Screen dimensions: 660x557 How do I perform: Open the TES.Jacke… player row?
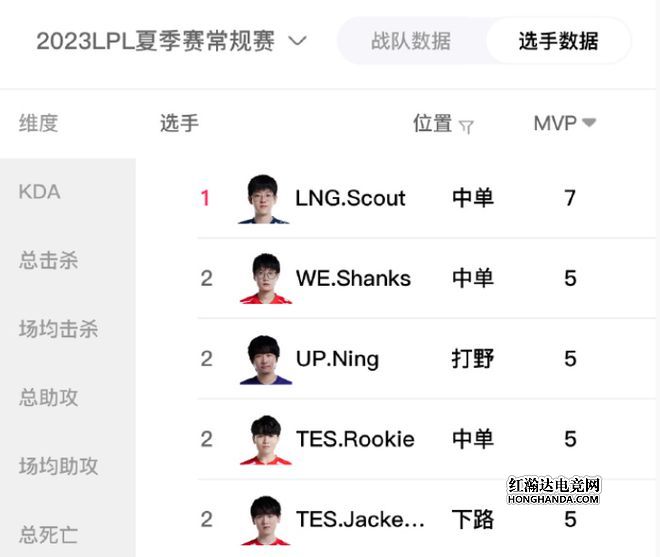[360, 519]
